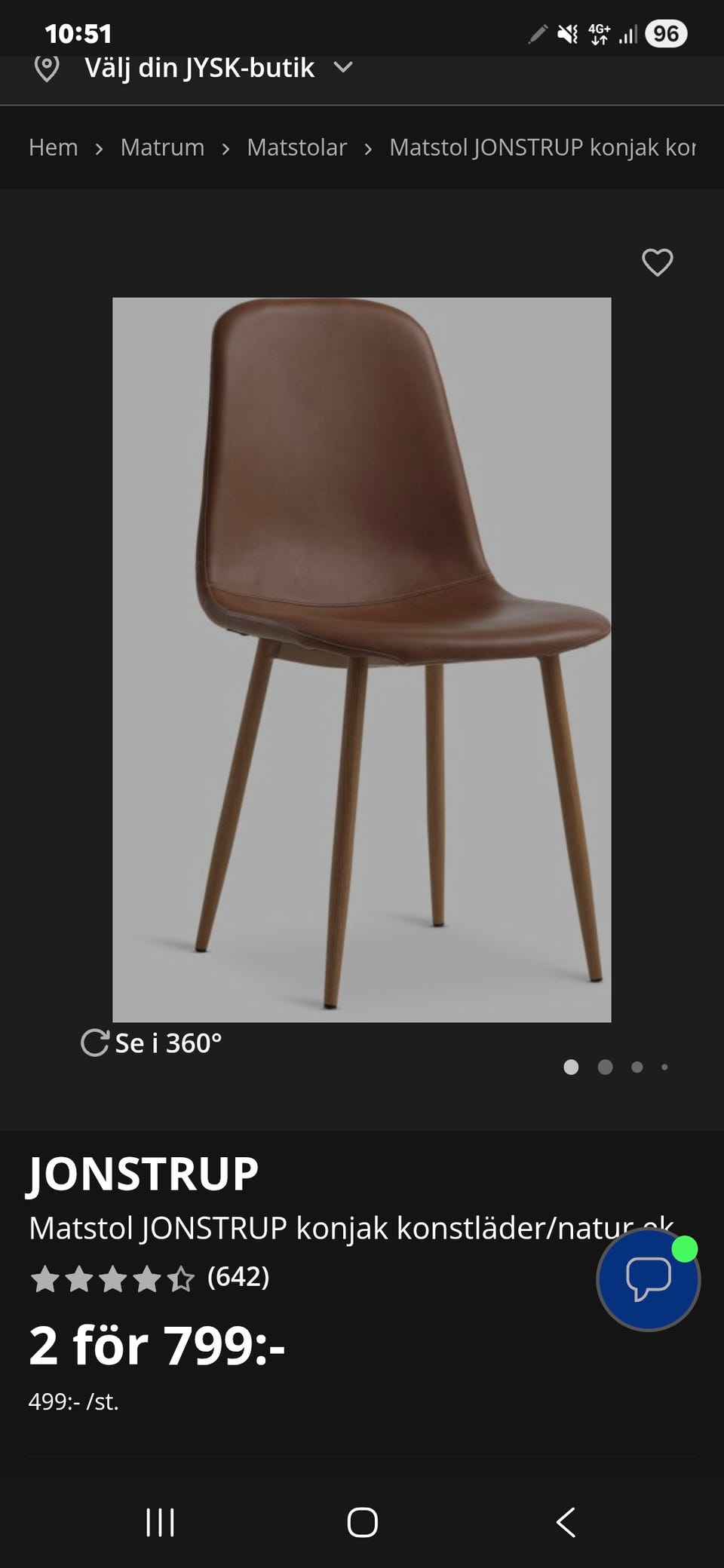Screen dimensions: 724x1568
Task: Expand the Matstol JONSTRUP breadcrumb item
Action: (x=541, y=147)
